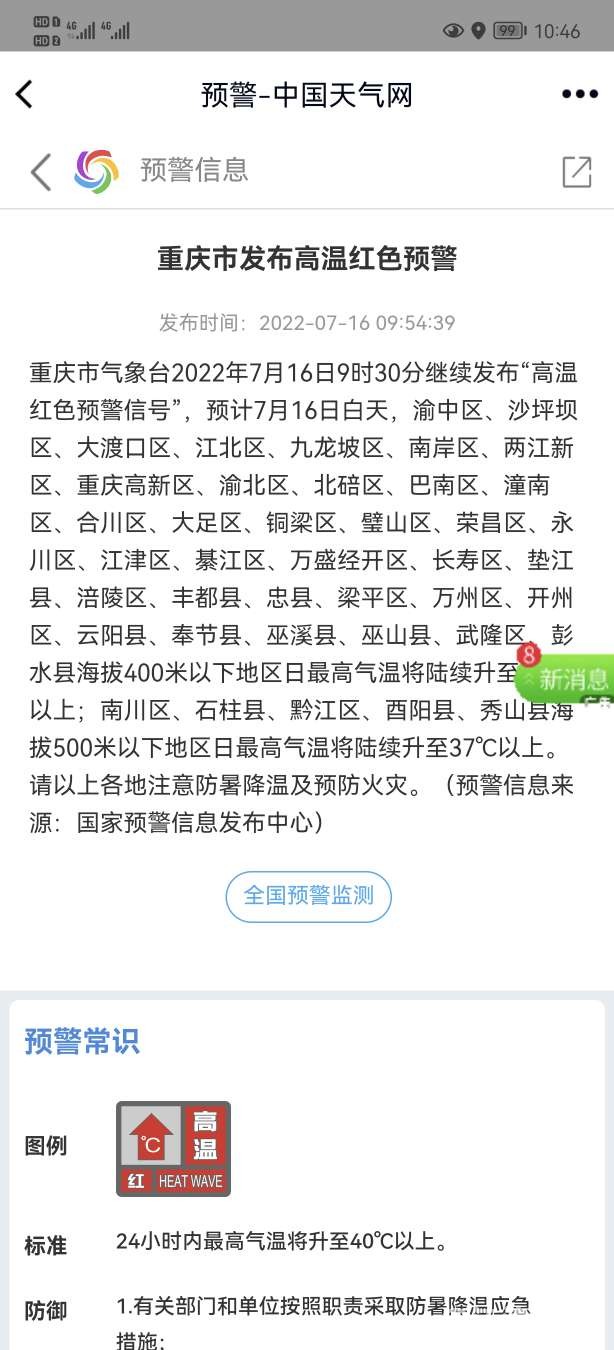
Task: Share this warning via the external-link icon
Action: pos(577,172)
